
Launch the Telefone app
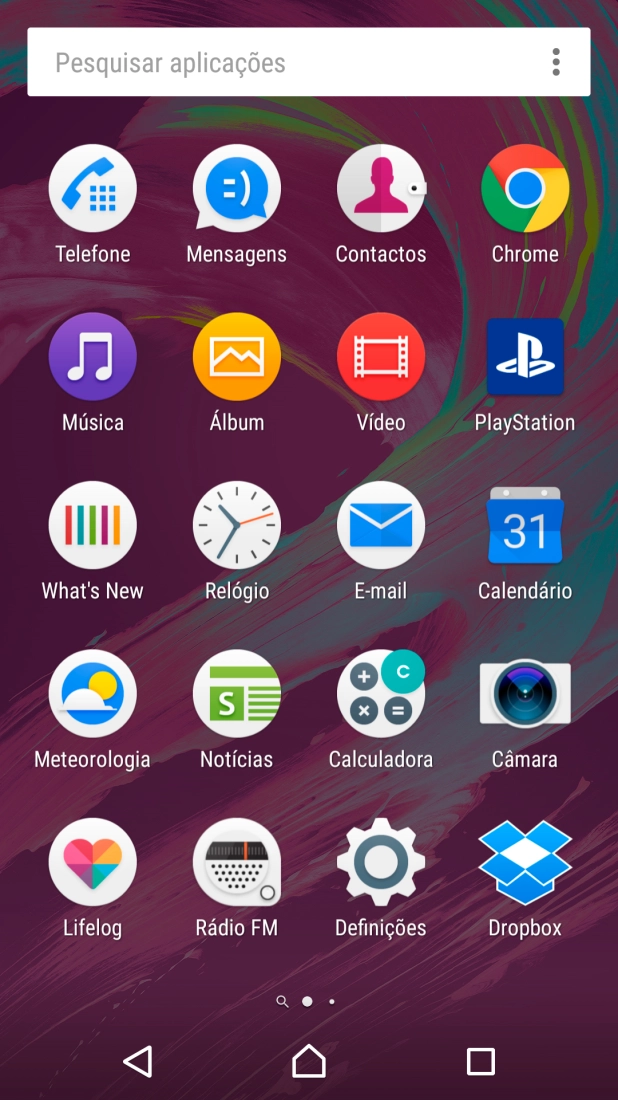pyautogui.click(x=93, y=189)
